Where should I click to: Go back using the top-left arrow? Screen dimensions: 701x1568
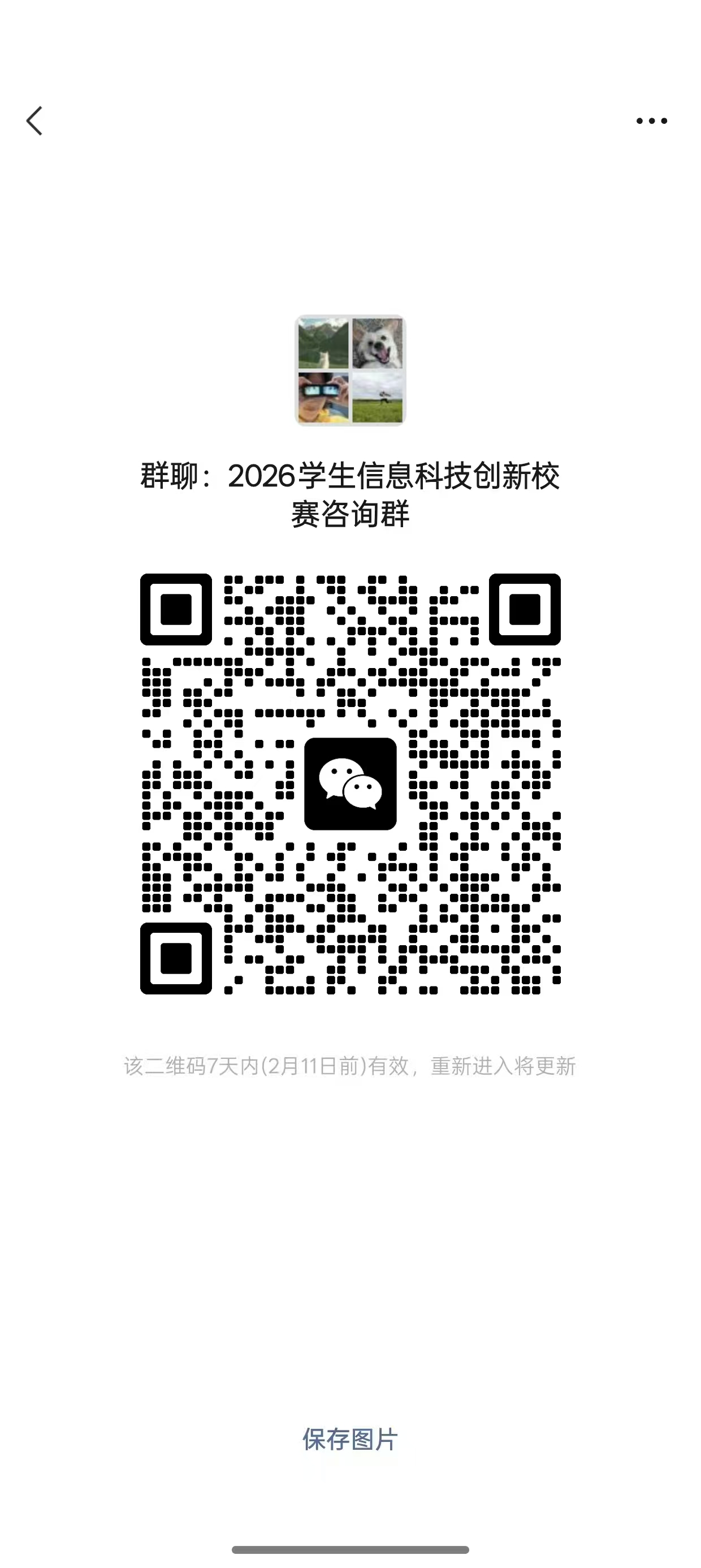pos(34,120)
